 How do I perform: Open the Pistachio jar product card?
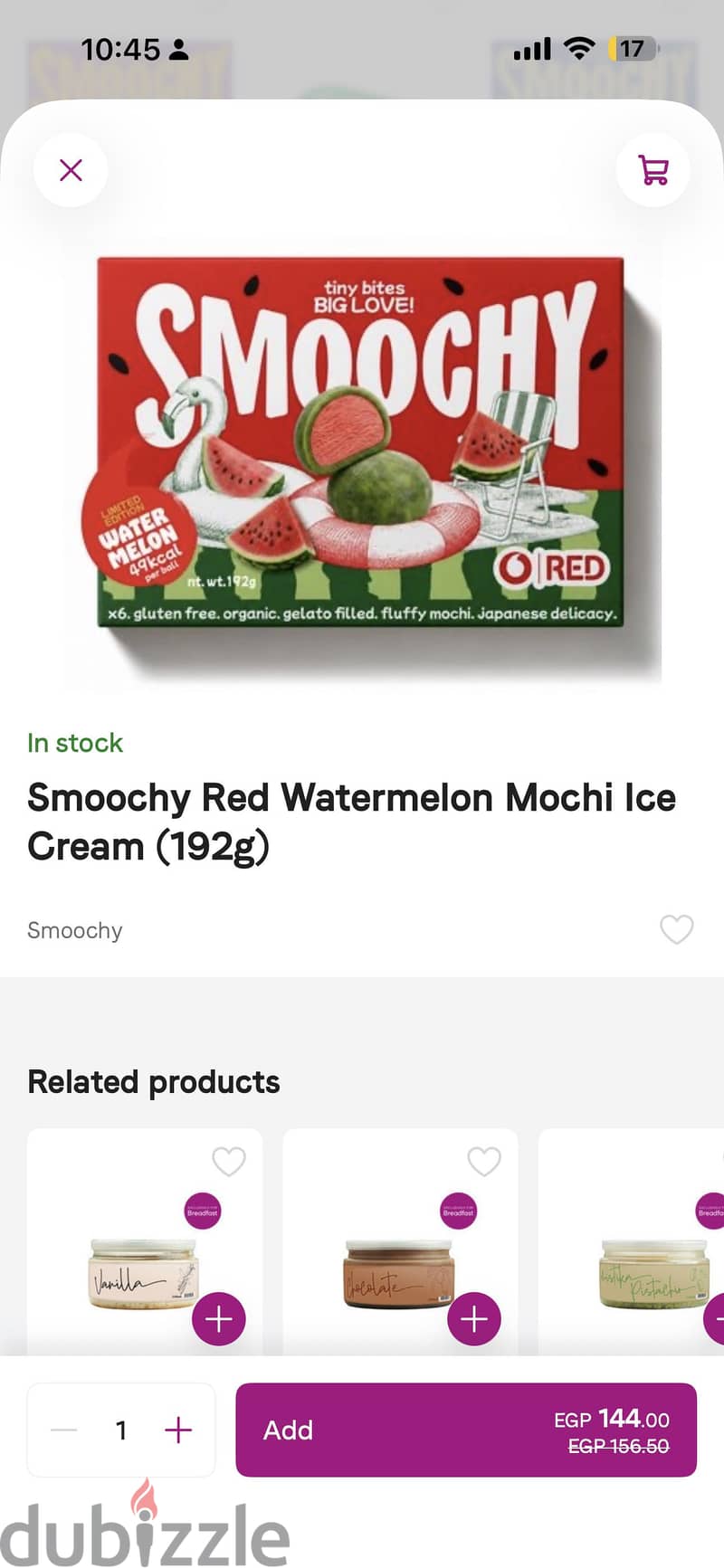pyautogui.click(x=632, y=1241)
